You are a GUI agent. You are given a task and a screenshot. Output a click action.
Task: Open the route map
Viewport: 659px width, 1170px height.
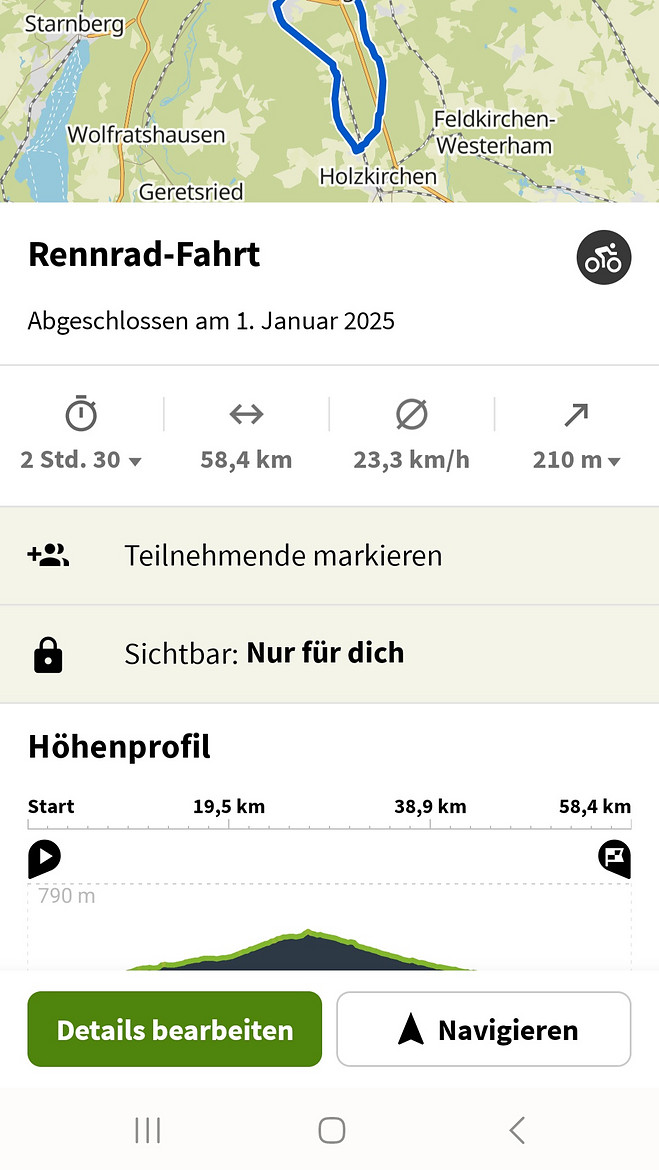coord(329,101)
